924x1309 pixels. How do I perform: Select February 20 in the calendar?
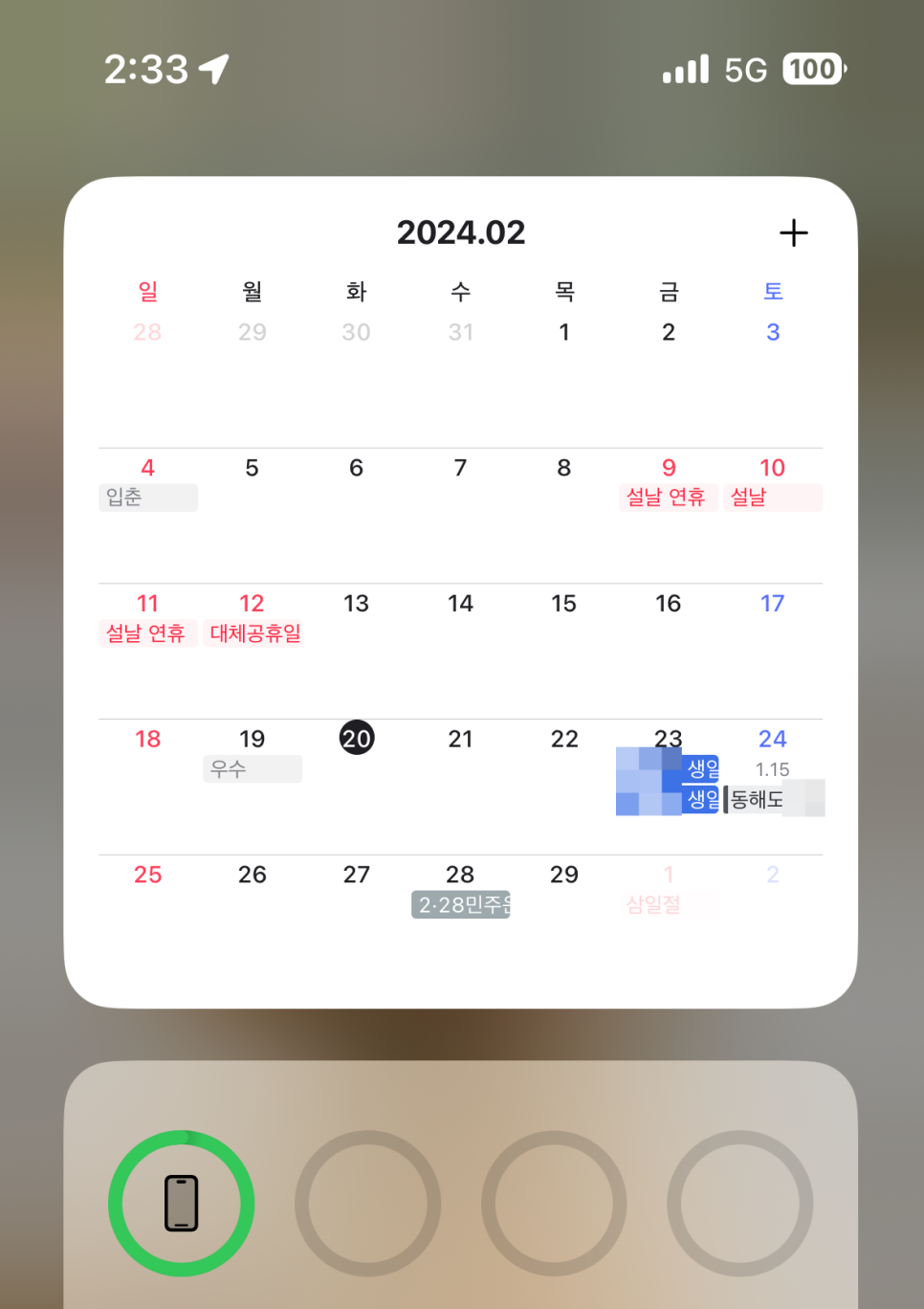(x=357, y=738)
